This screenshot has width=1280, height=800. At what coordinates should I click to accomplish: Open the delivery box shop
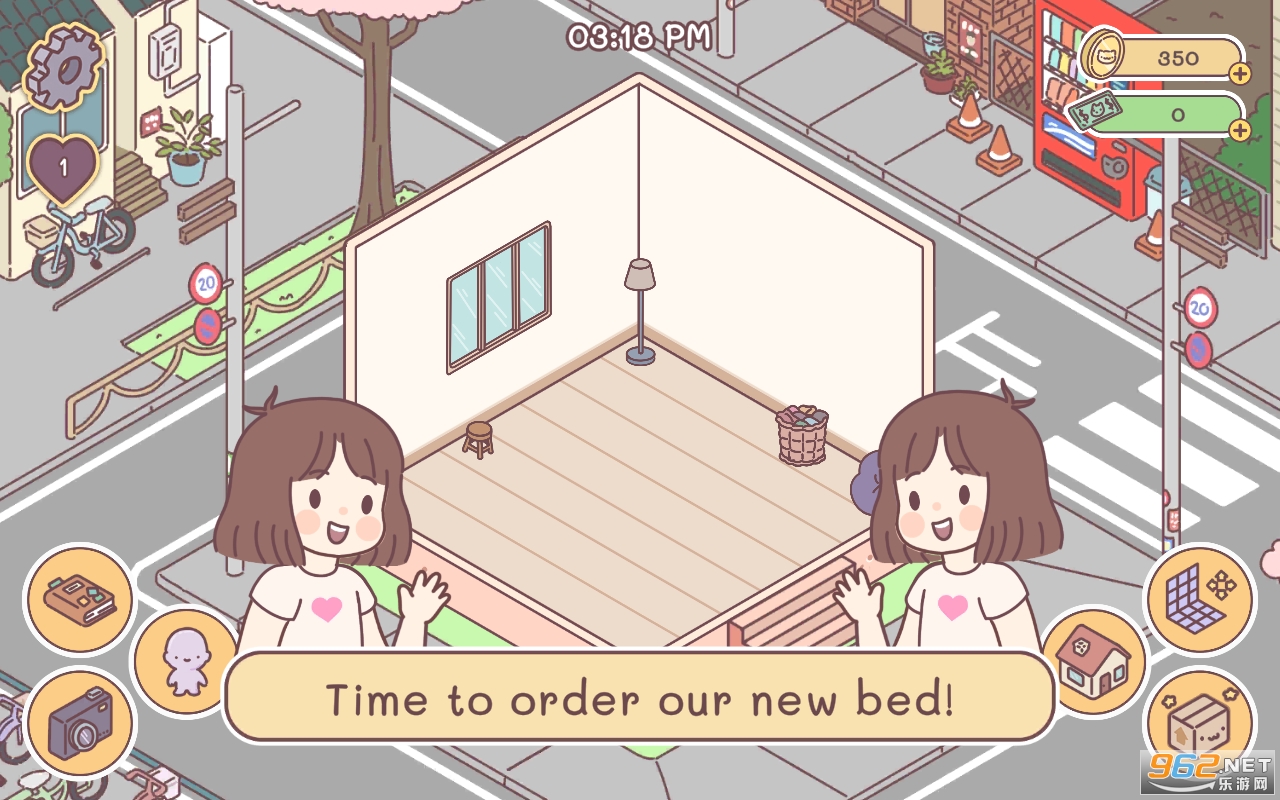tap(1198, 722)
